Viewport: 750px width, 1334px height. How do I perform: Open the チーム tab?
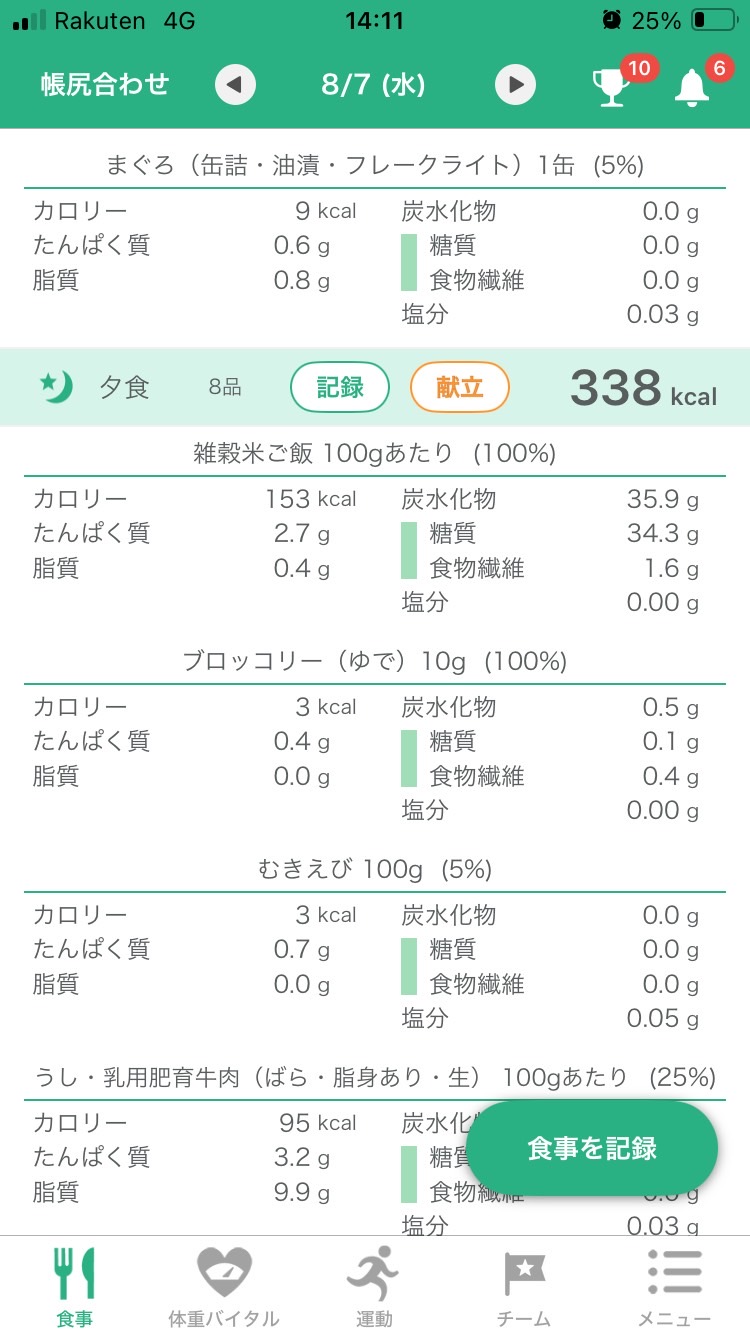(524, 1286)
